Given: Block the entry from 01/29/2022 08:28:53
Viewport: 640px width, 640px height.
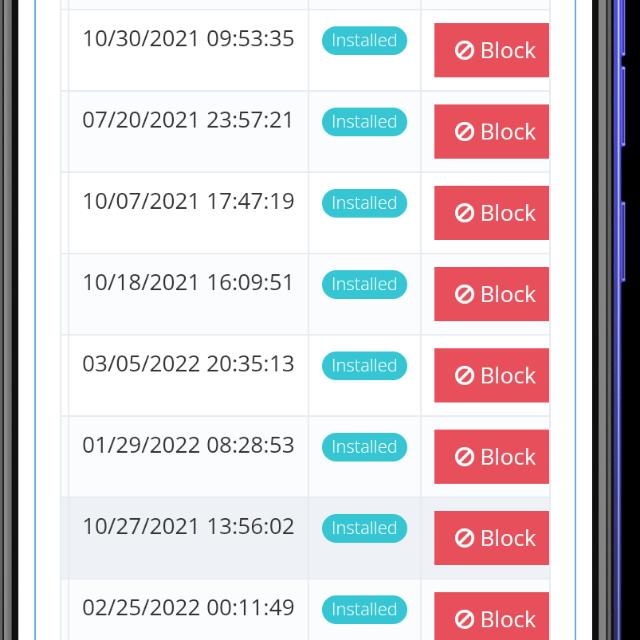Looking at the screenshot, I should click(x=492, y=457).
